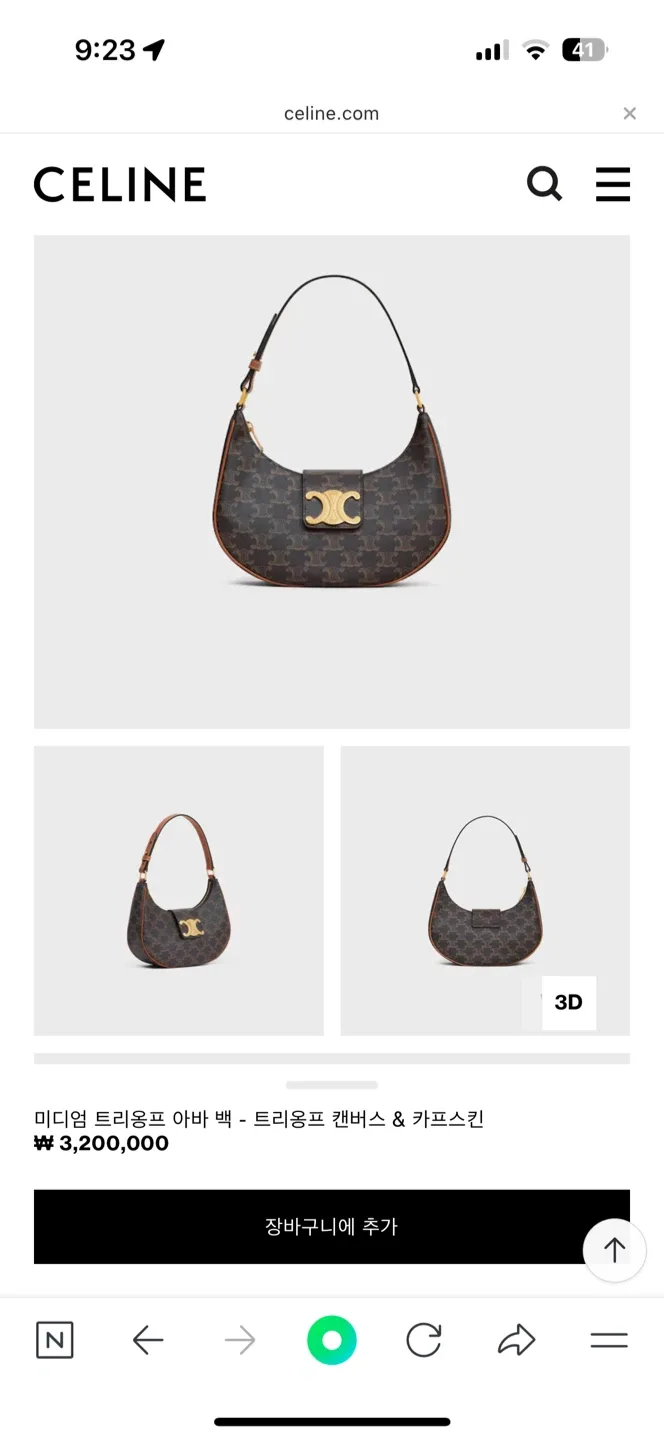Reload the current page
The image size is (664, 1440).
tap(424, 1340)
